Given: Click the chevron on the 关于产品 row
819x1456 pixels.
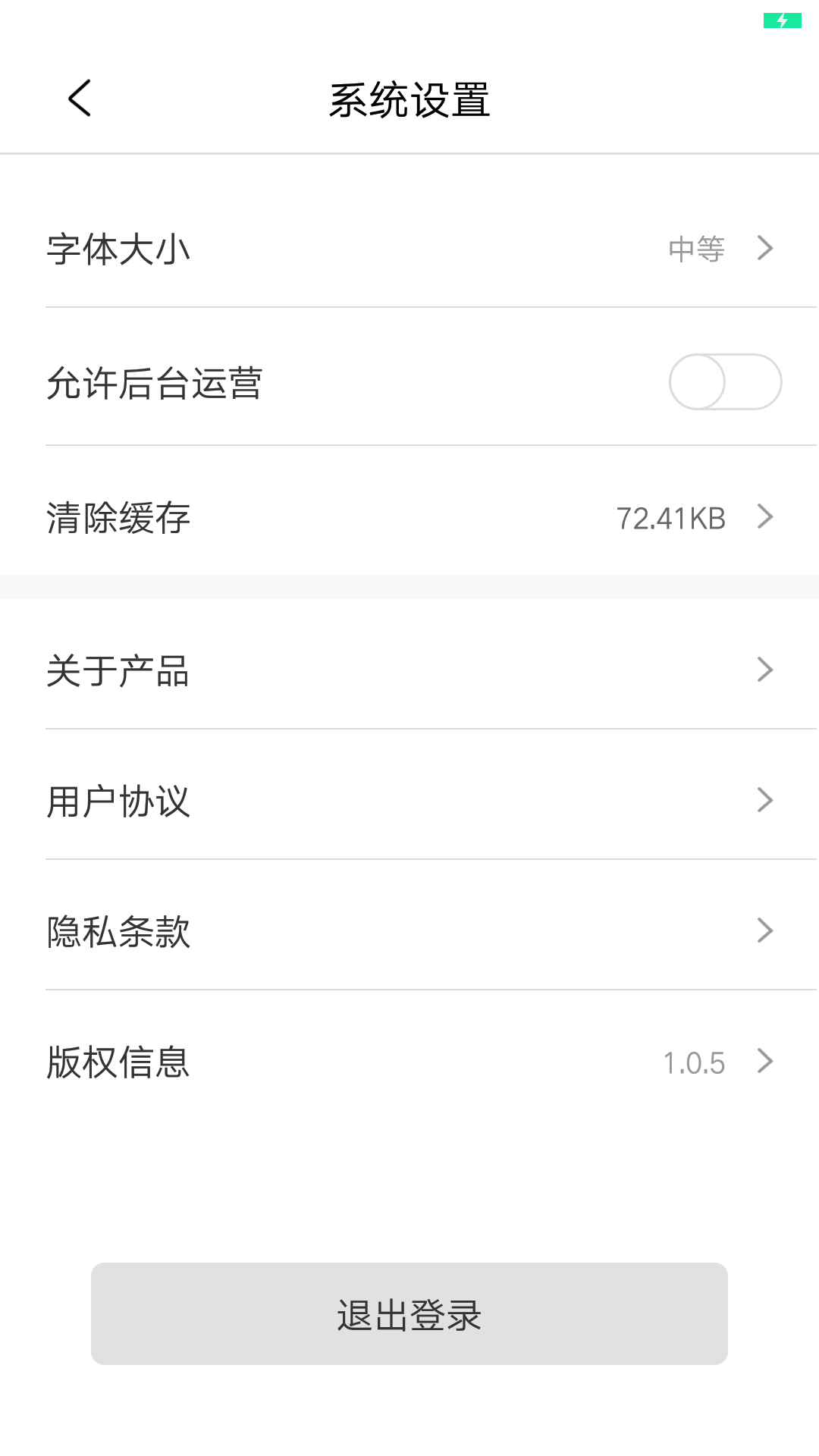Looking at the screenshot, I should point(764,670).
